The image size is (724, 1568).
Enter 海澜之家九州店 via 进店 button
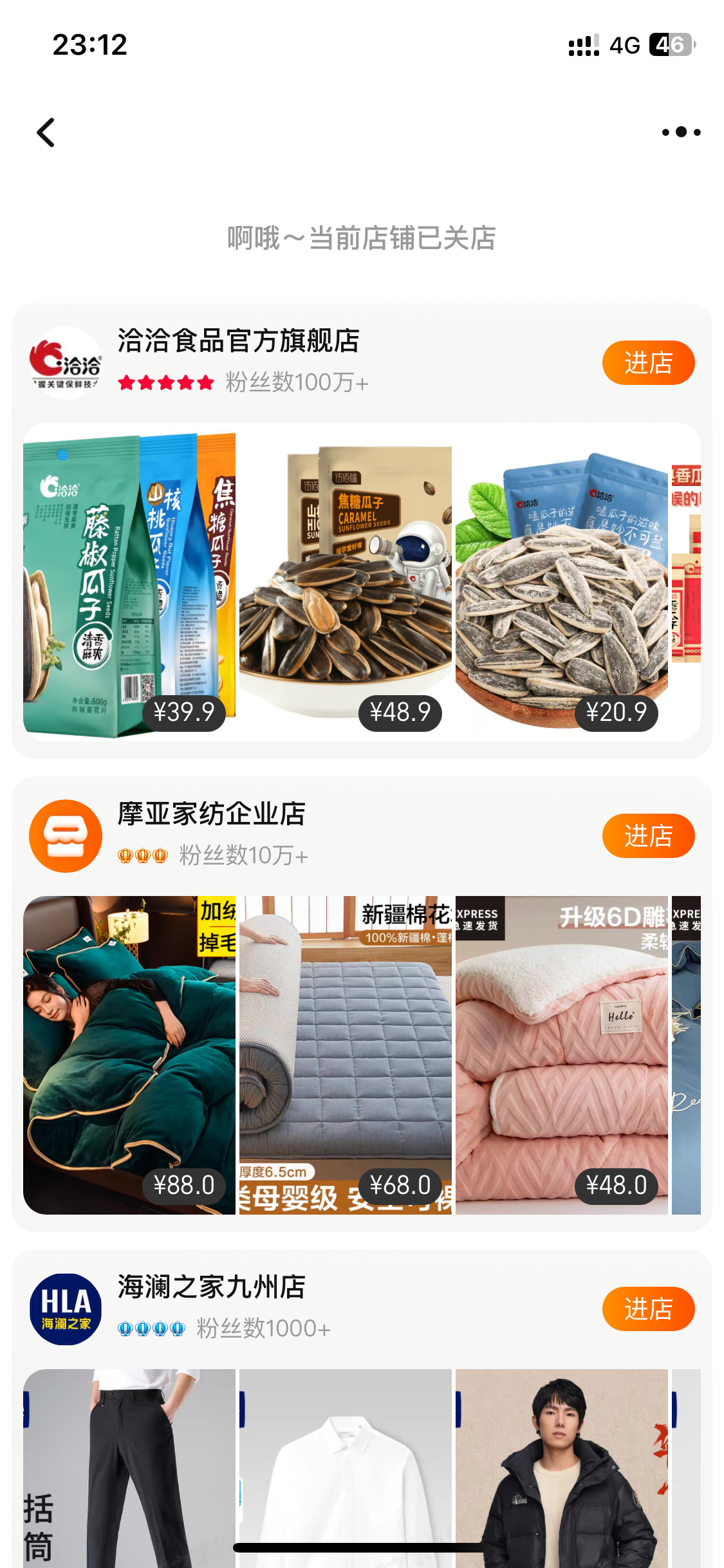pos(647,1309)
